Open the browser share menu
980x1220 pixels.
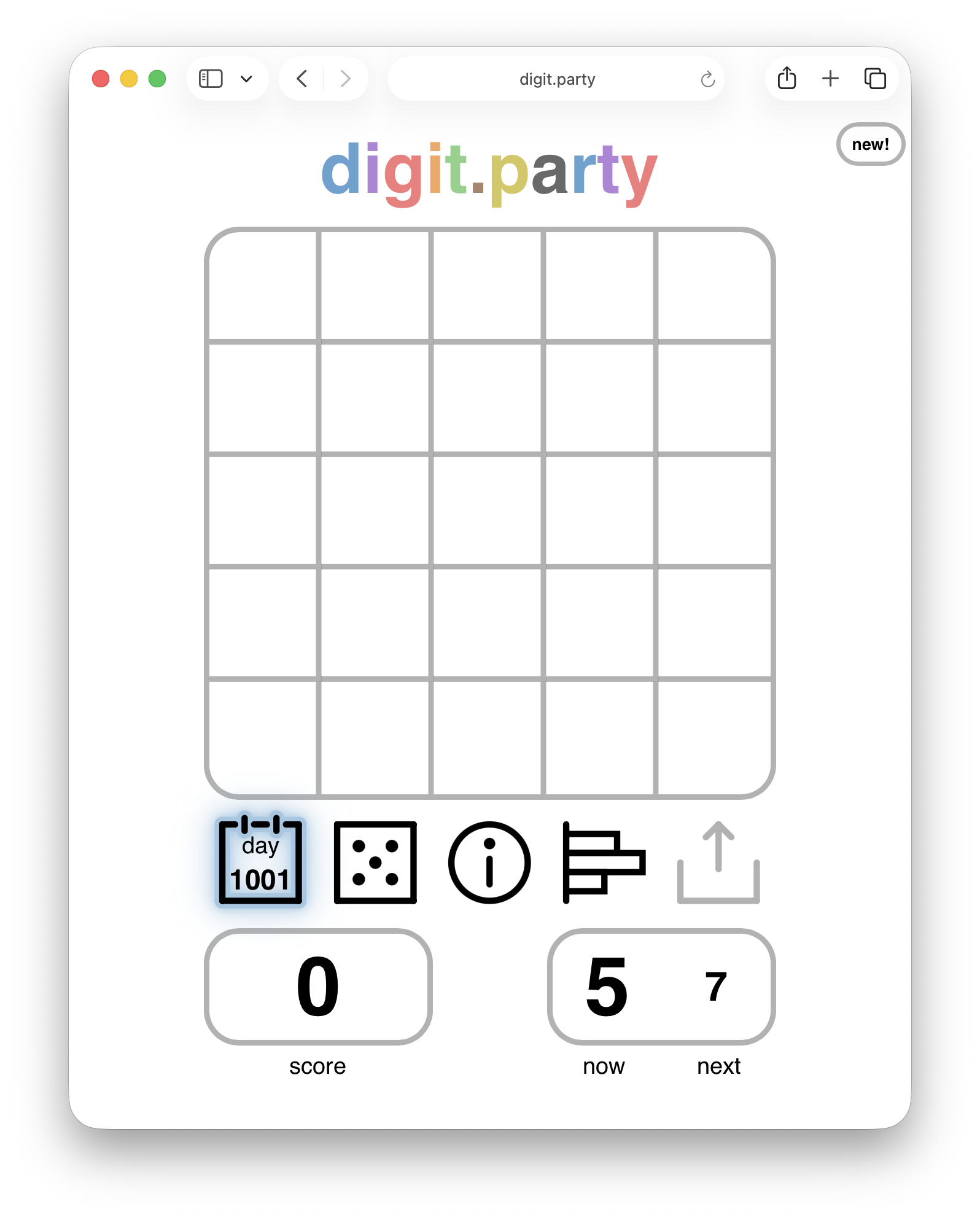coord(787,79)
